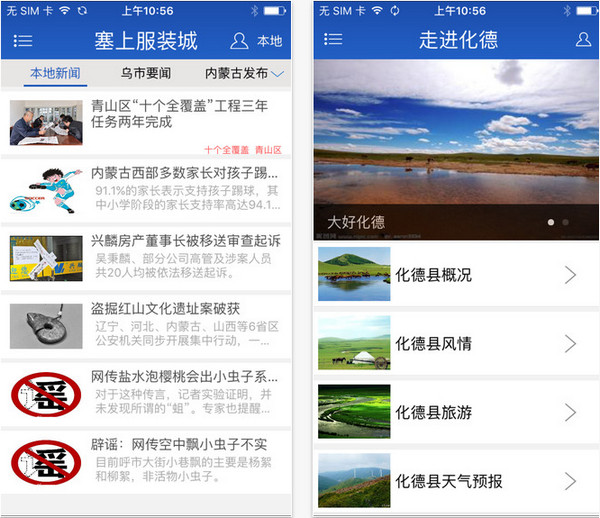Switch to the 本地新闻 tab
This screenshot has width=600, height=518.
click(55, 74)
